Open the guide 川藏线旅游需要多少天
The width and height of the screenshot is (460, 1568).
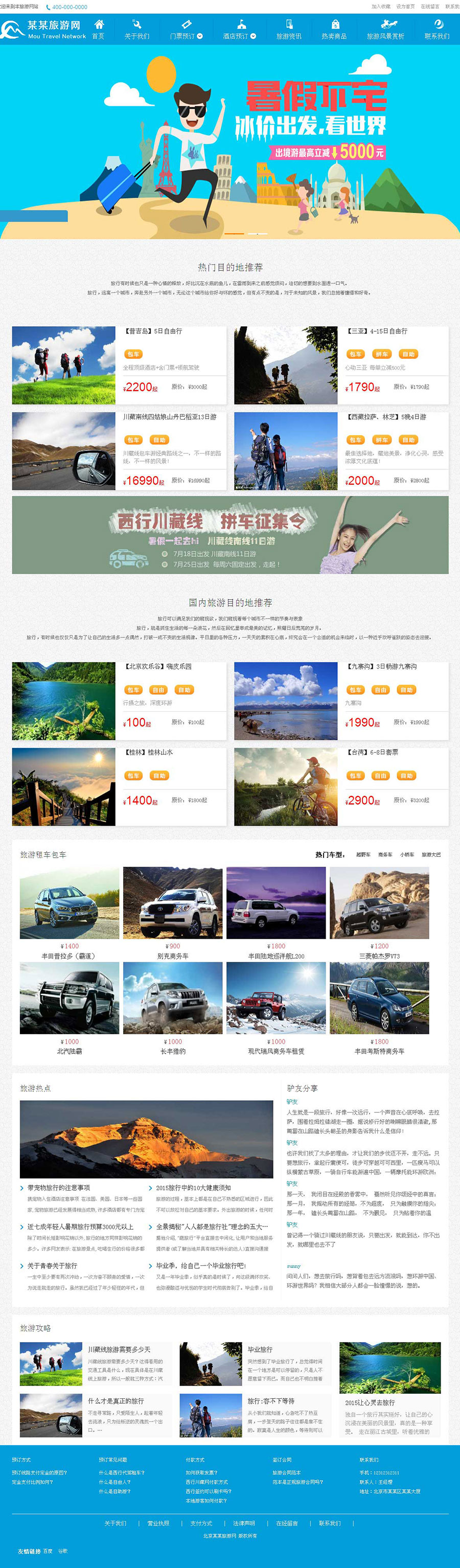119,1350
